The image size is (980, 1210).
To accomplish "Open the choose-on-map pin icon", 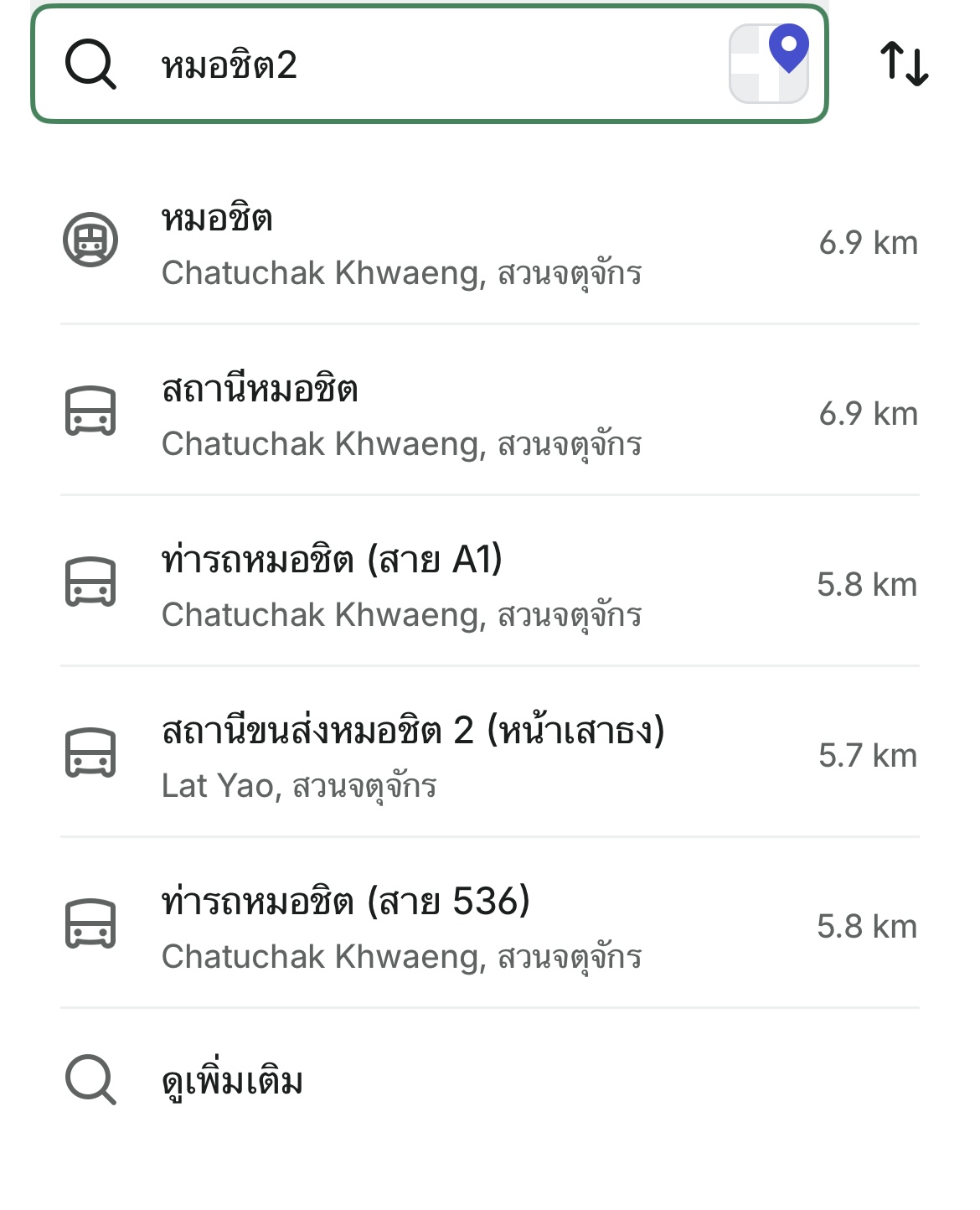I will [x=769, y=64].
